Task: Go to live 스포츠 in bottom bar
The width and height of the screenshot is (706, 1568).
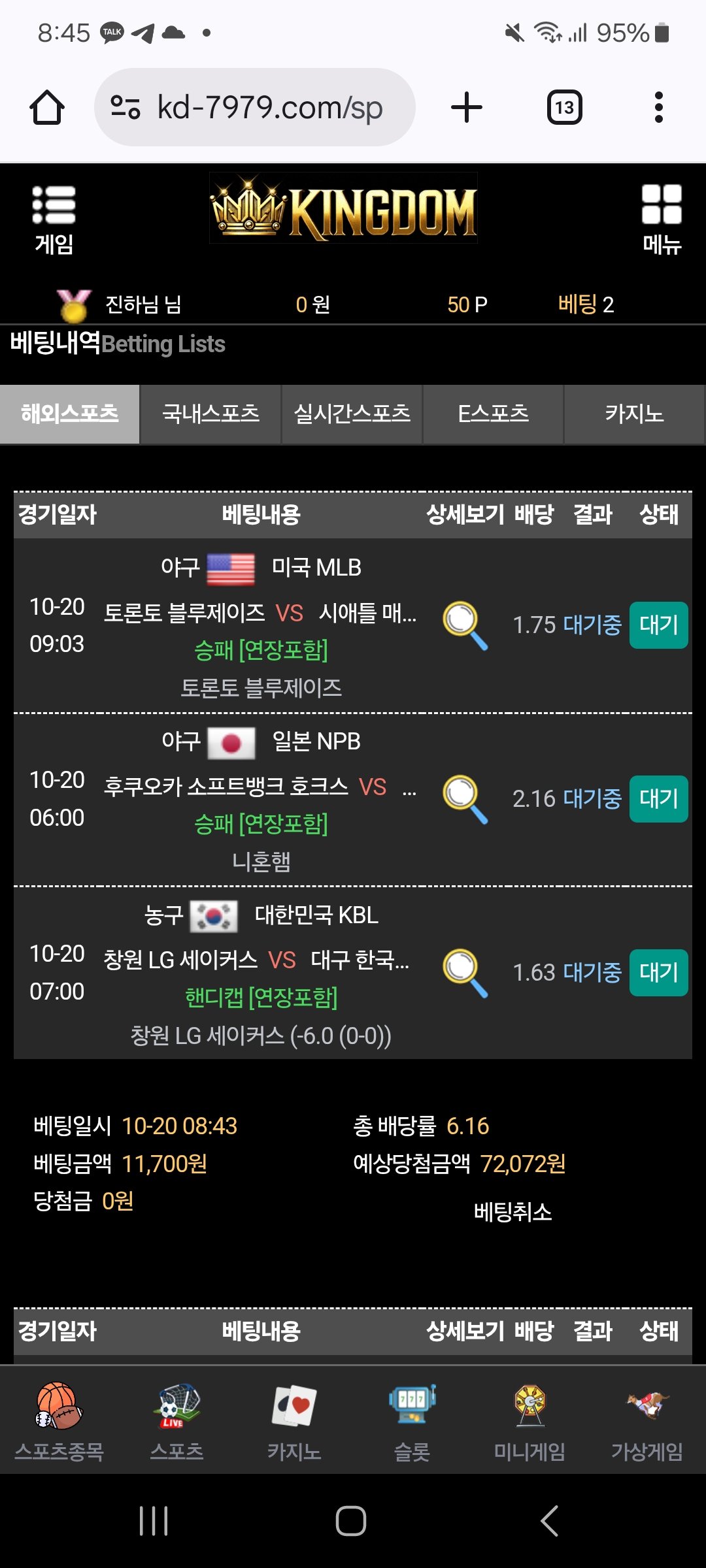Action: [176, 1422]
